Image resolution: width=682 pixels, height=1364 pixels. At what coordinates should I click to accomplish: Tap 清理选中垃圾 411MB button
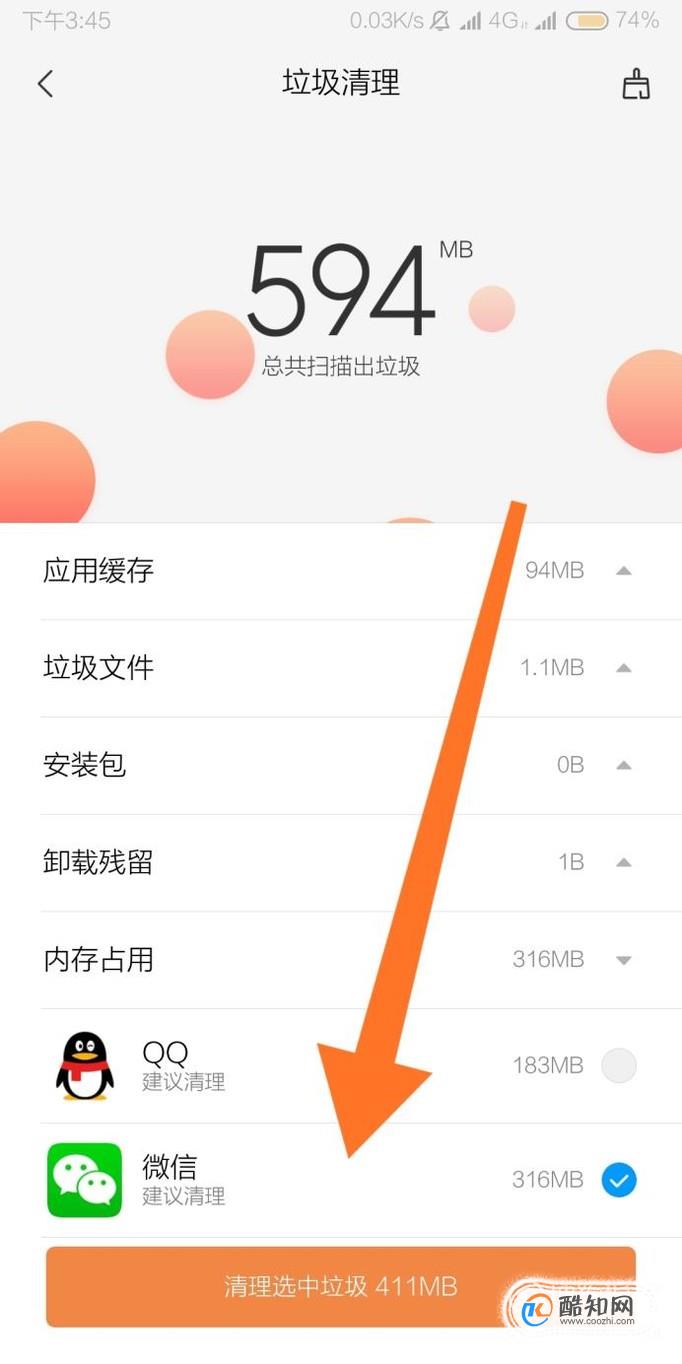click(341, 1287)
